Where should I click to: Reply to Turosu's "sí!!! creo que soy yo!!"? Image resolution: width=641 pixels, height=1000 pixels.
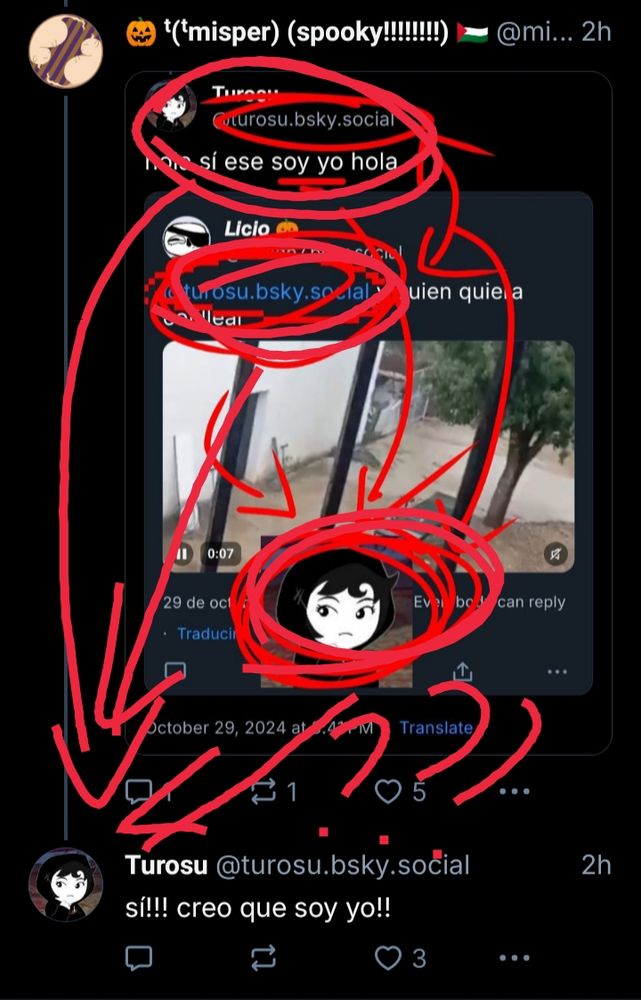click(139, 958)
